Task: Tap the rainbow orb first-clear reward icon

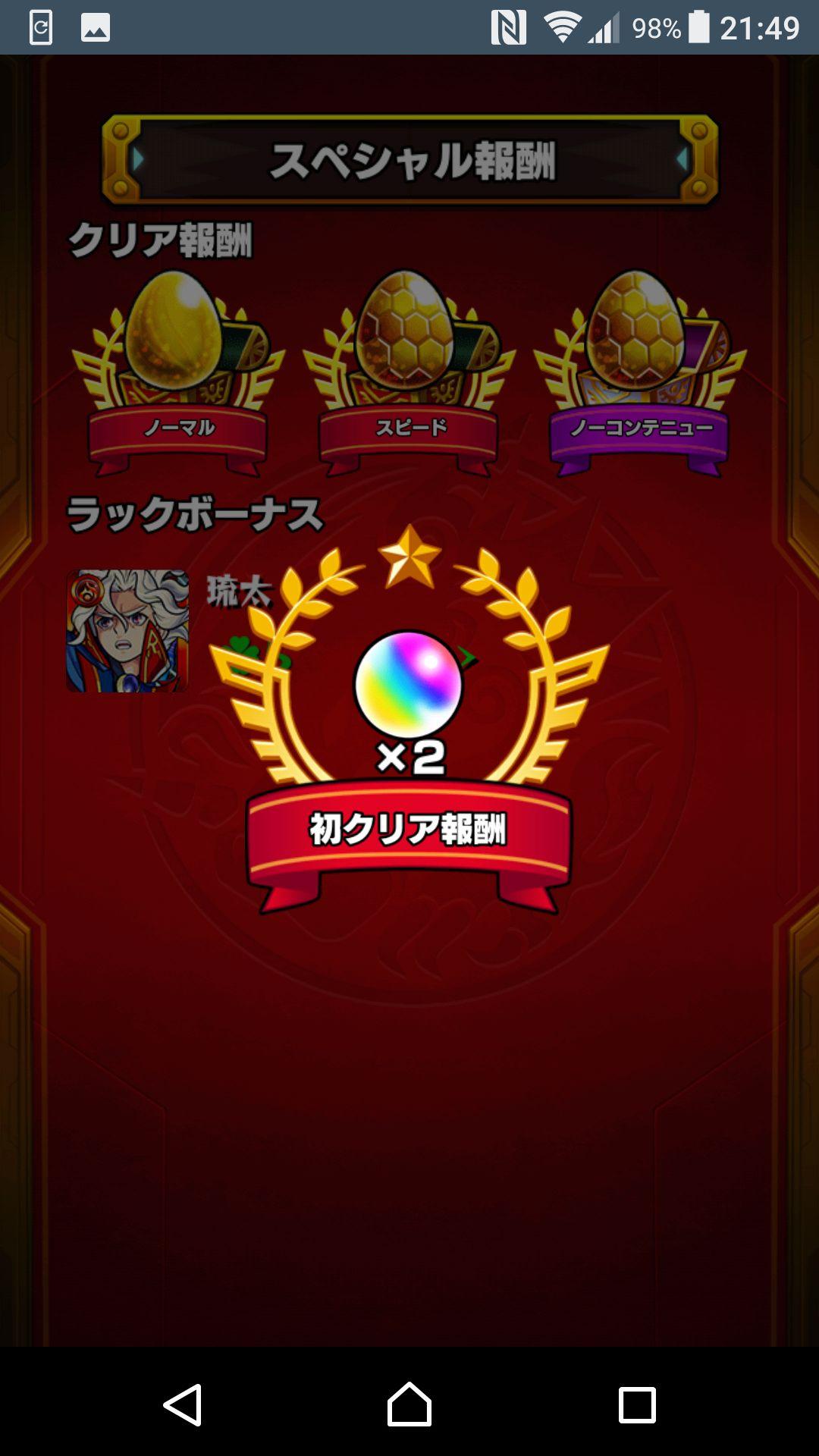Action: pos(408,682)
